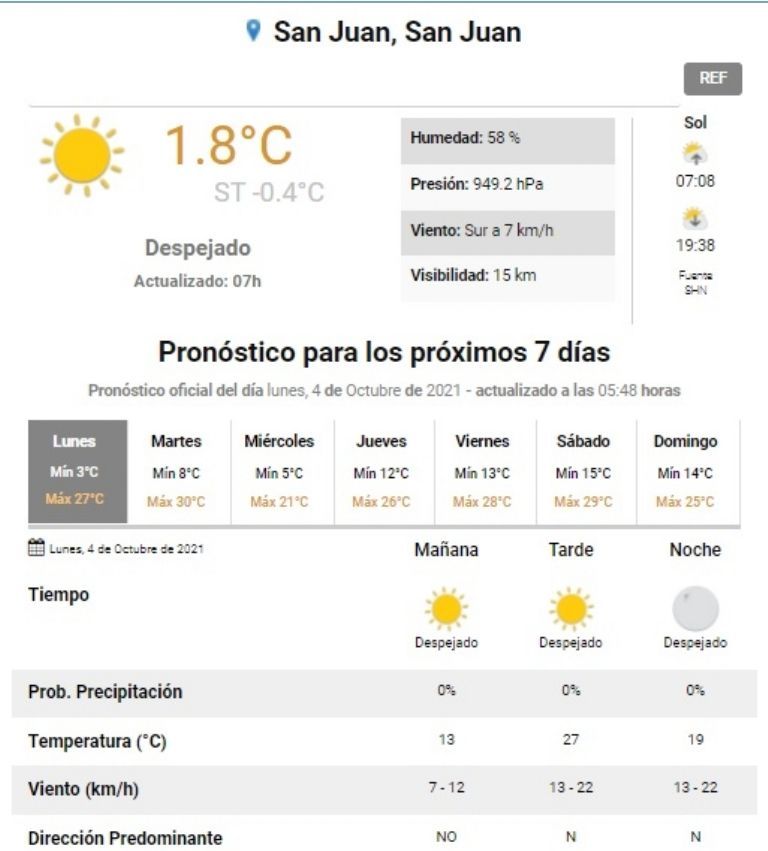Select the Lunes forecast tab
Screen dimensions: 768x851
click(78, 471)
